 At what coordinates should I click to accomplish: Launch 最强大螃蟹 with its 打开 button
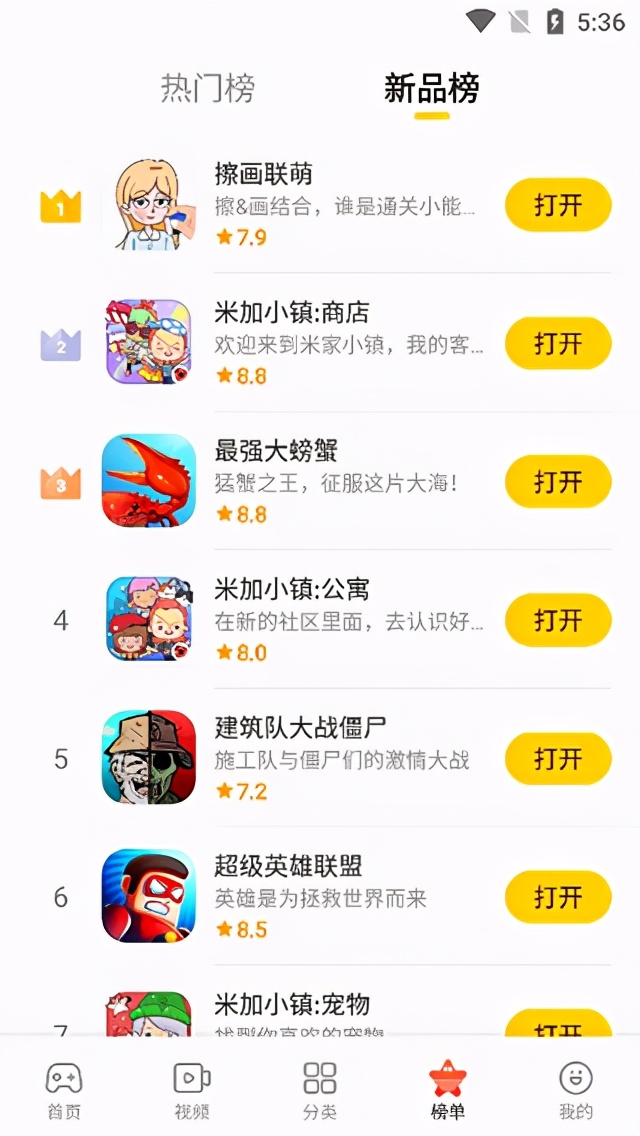(557, 481)
